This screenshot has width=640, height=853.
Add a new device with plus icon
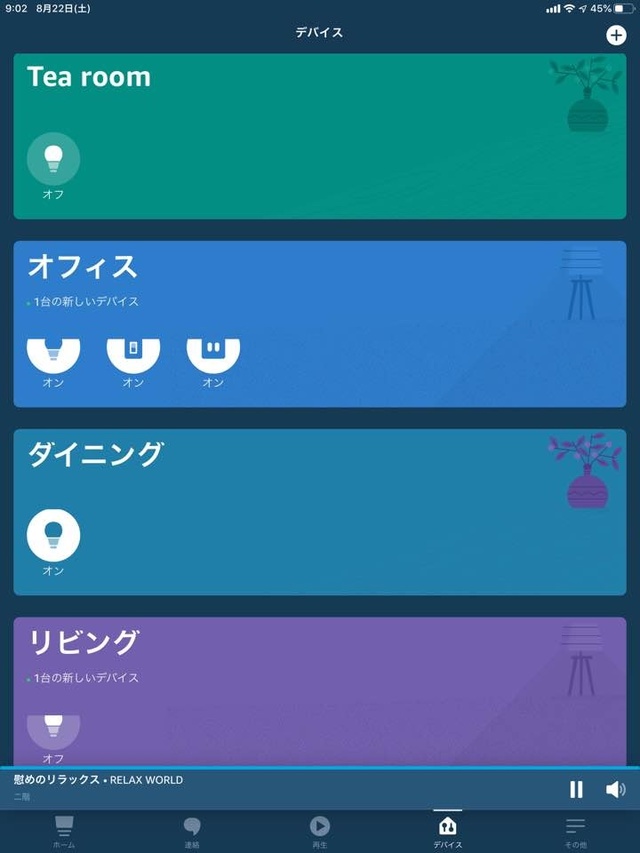pos(616,35)
